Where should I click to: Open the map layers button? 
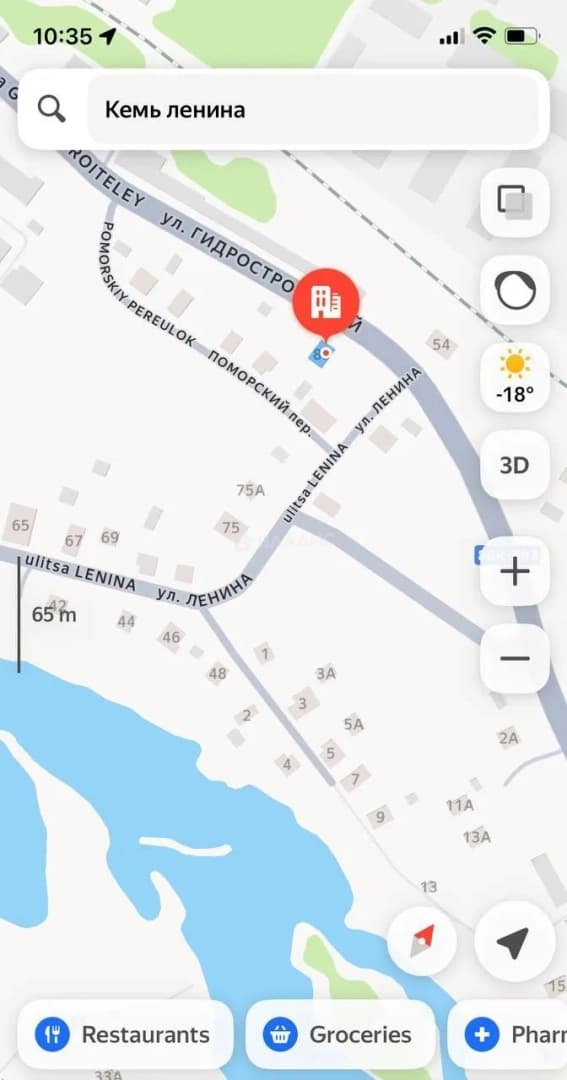click(515, 202)
